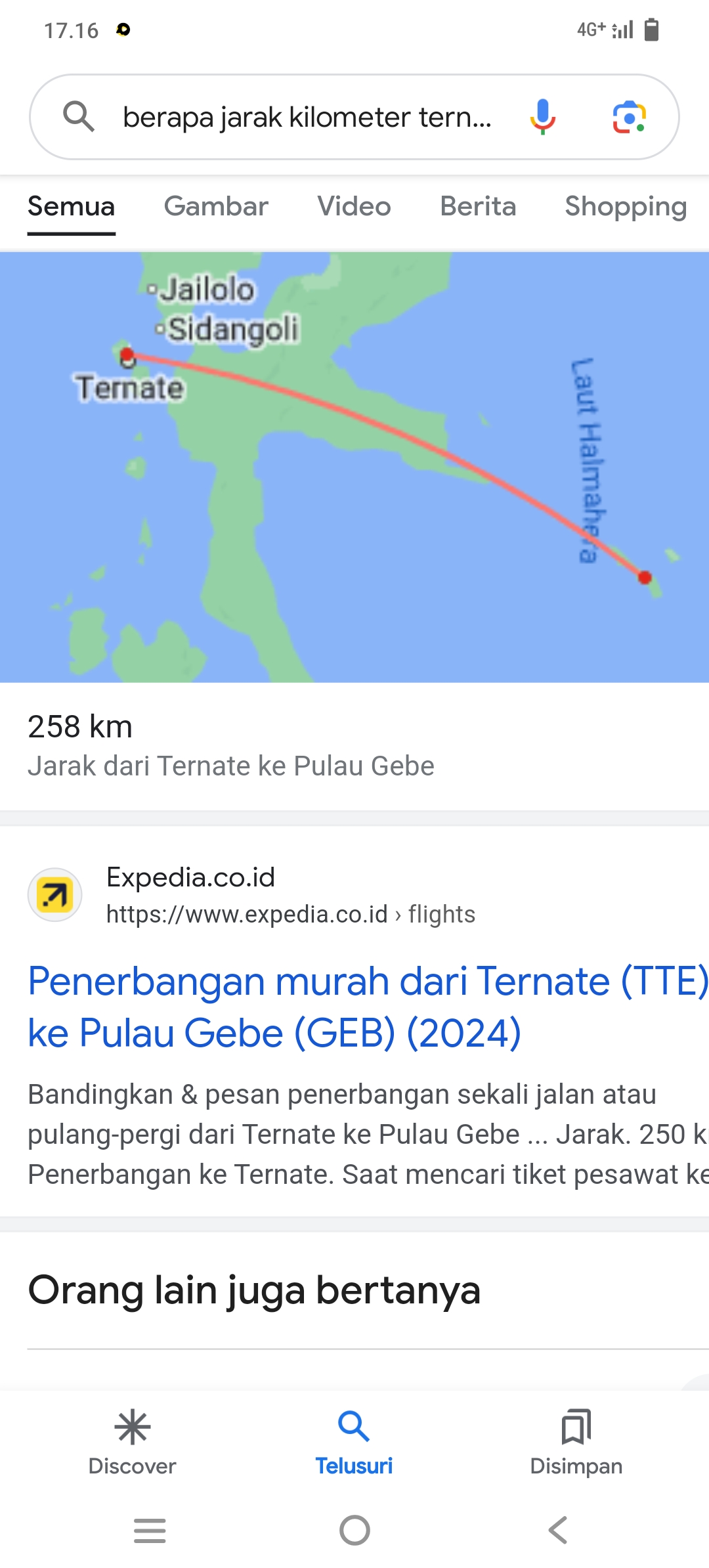Open the Expedia flights result link
Screen dimensions: 709x1568
pyautogui.click(x=368, y=1007)
